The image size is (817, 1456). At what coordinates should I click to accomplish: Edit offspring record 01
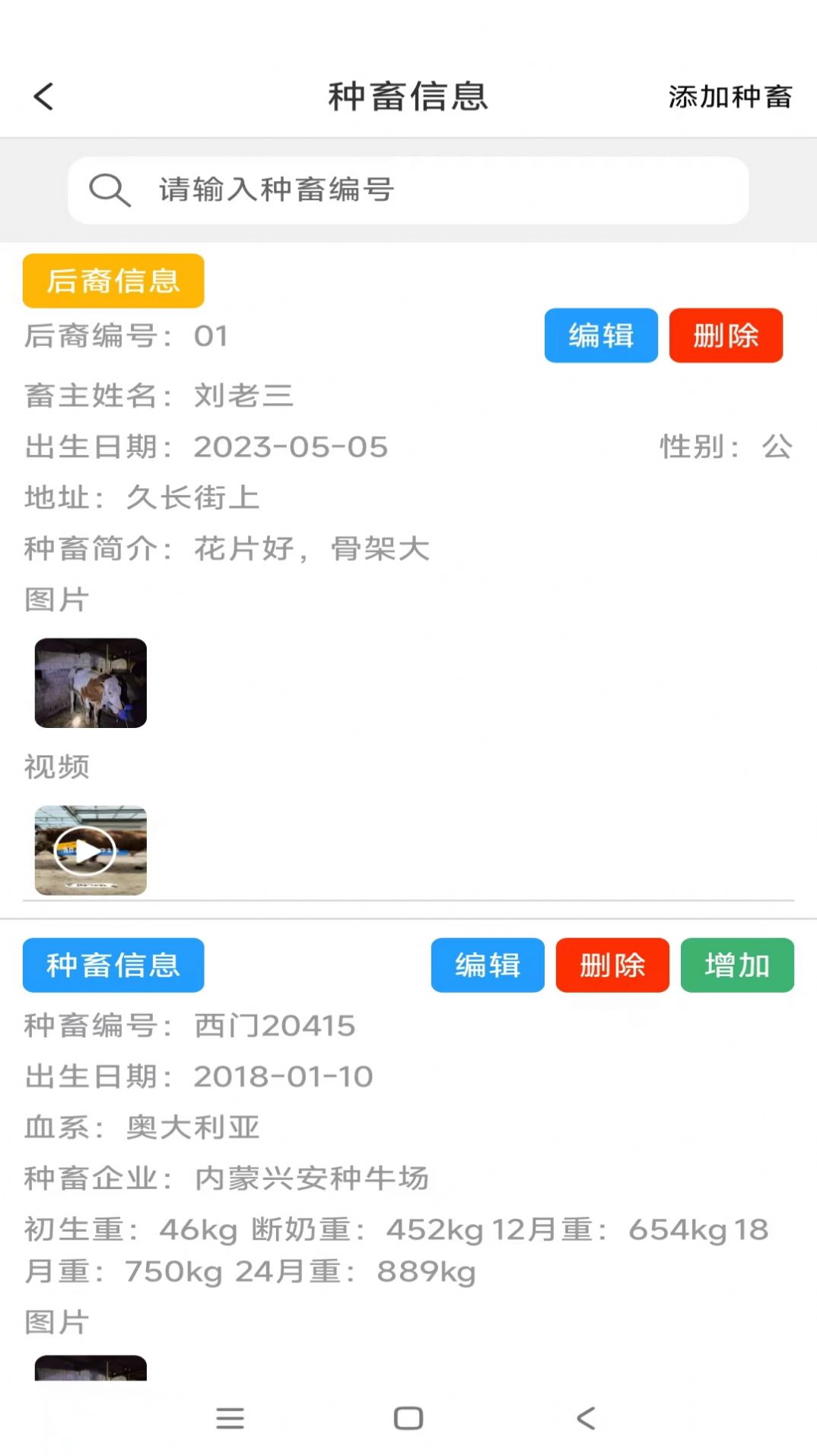[600, 335]
